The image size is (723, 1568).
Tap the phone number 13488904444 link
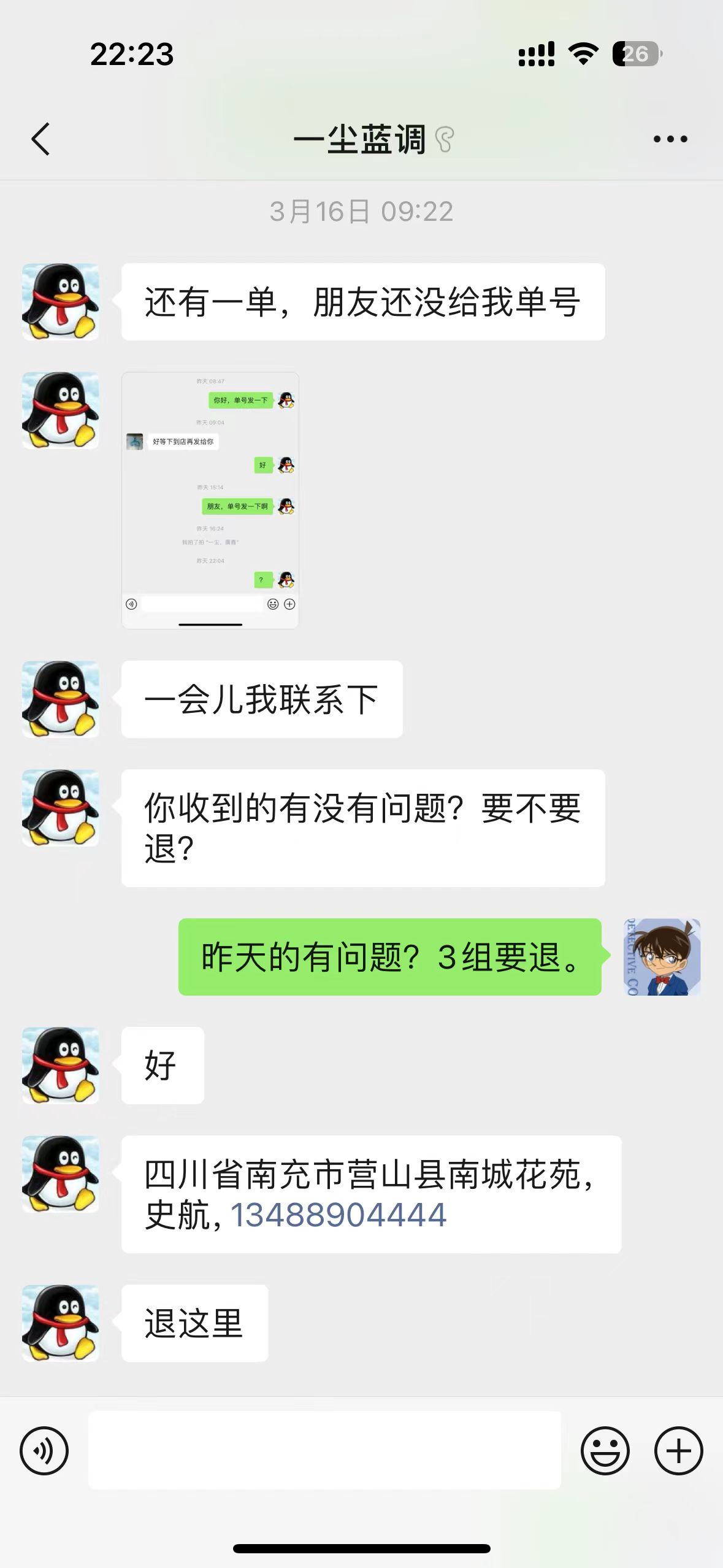(339, 1215)
